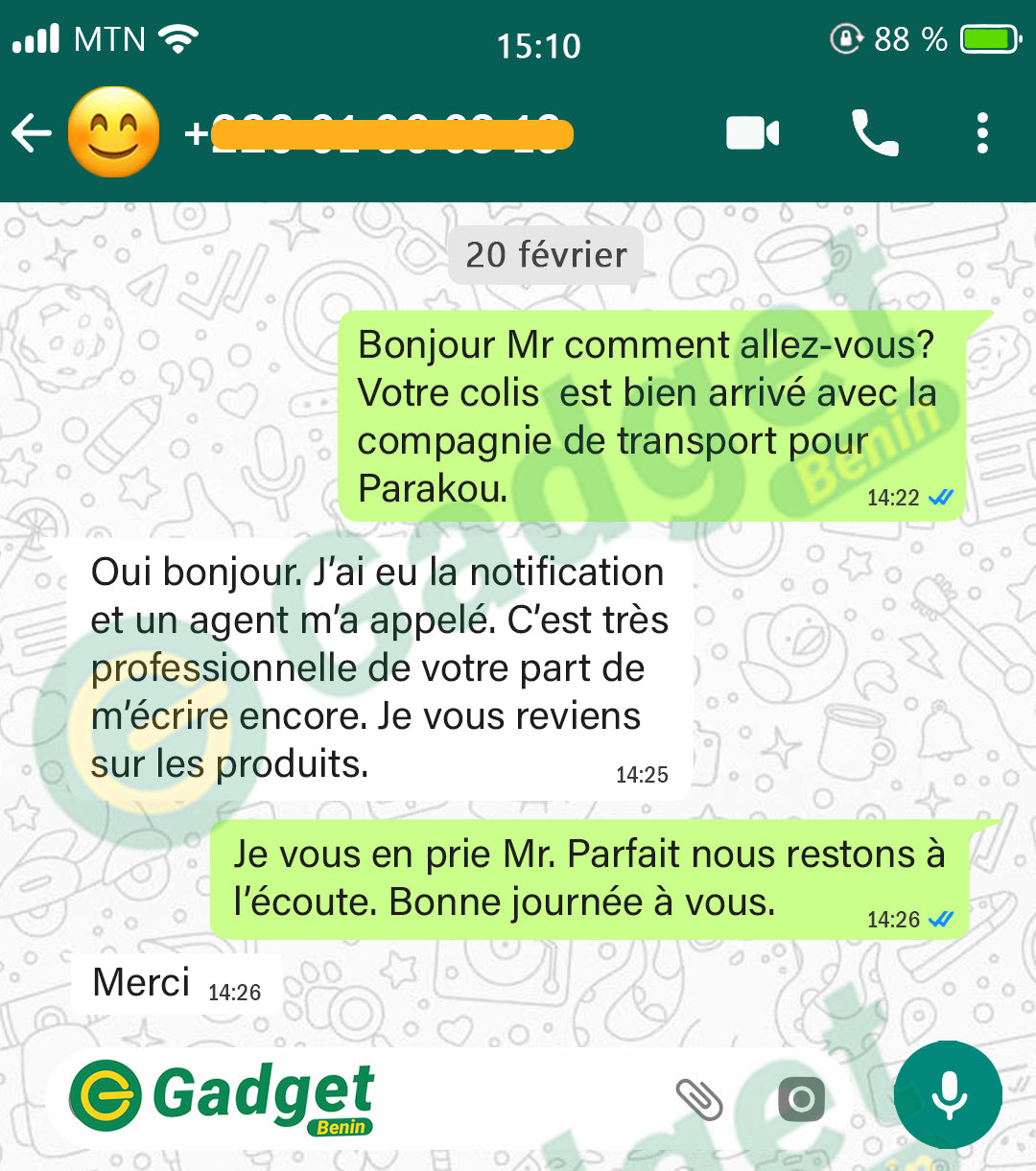
Task: Open the contact's smiley profile picture
Action: click(113, 132)
